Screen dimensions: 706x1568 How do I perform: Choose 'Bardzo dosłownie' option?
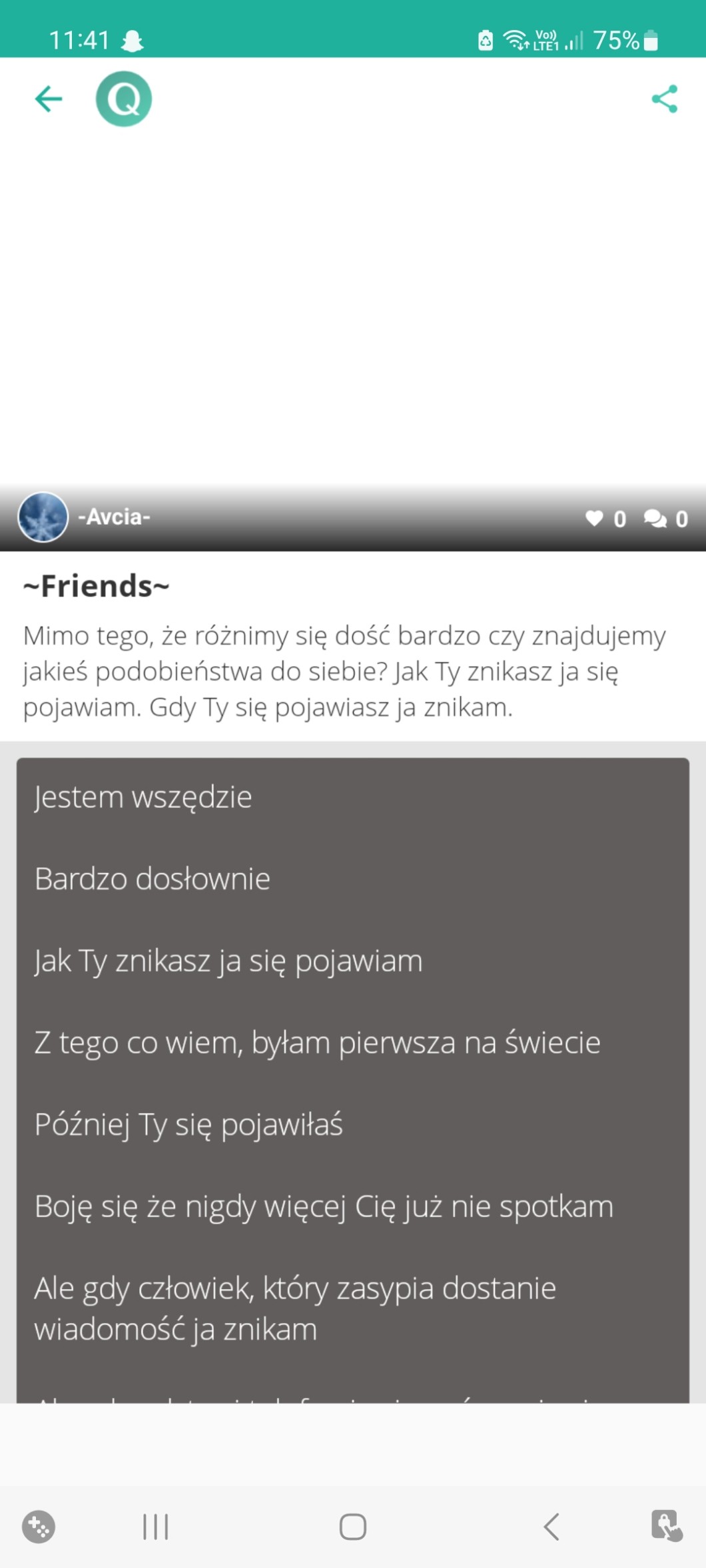(x=353, y=879)
